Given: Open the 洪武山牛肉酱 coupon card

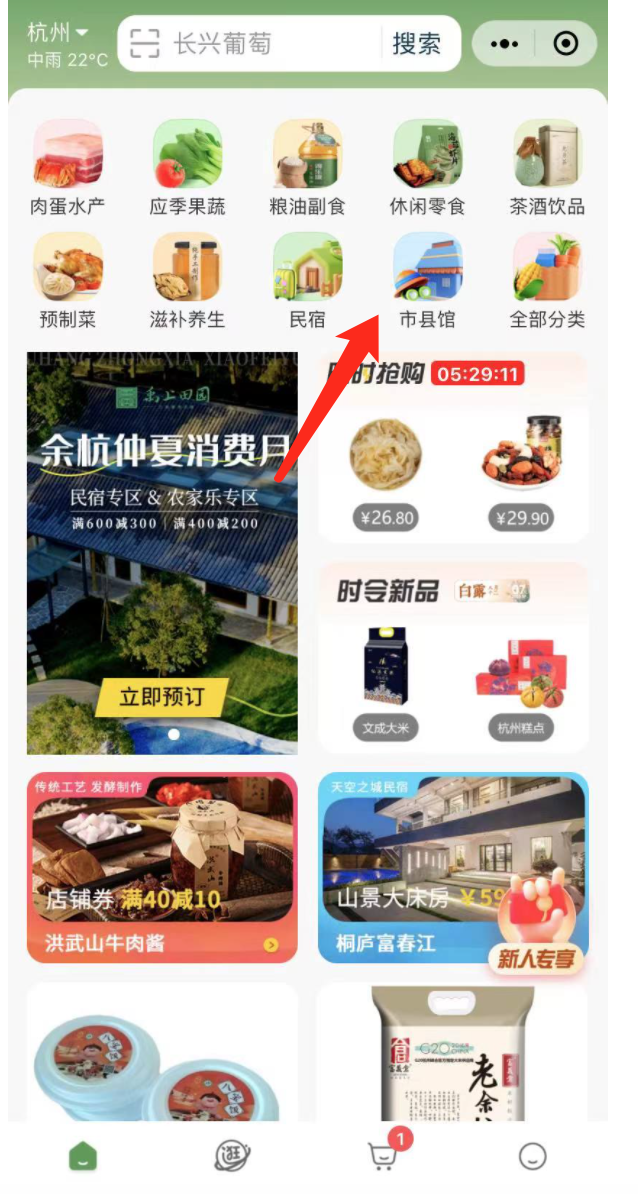Looking at the screenshot, I should [162, 867].
